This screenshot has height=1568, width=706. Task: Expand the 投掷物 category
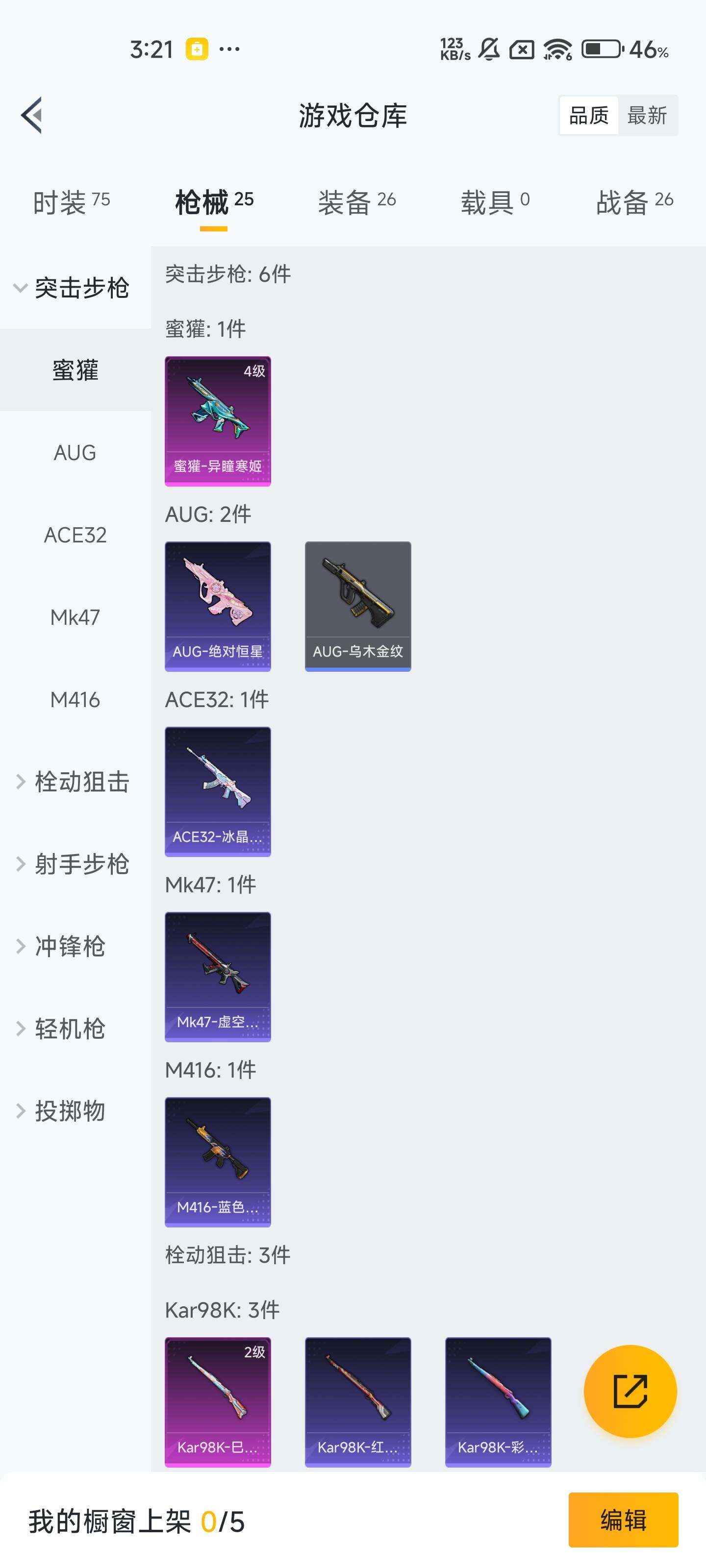click(61, 1111)
